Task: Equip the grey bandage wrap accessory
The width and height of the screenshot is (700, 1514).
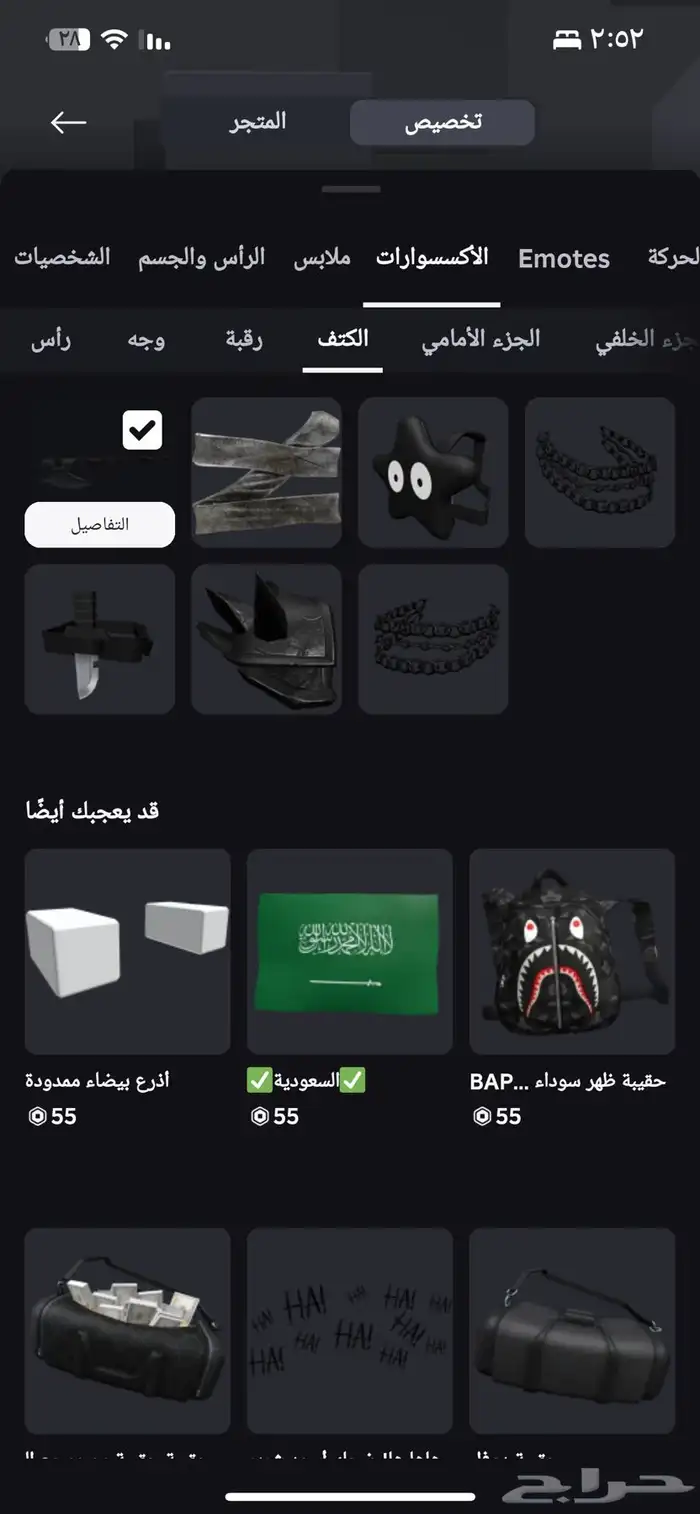Action: [266, 472]
